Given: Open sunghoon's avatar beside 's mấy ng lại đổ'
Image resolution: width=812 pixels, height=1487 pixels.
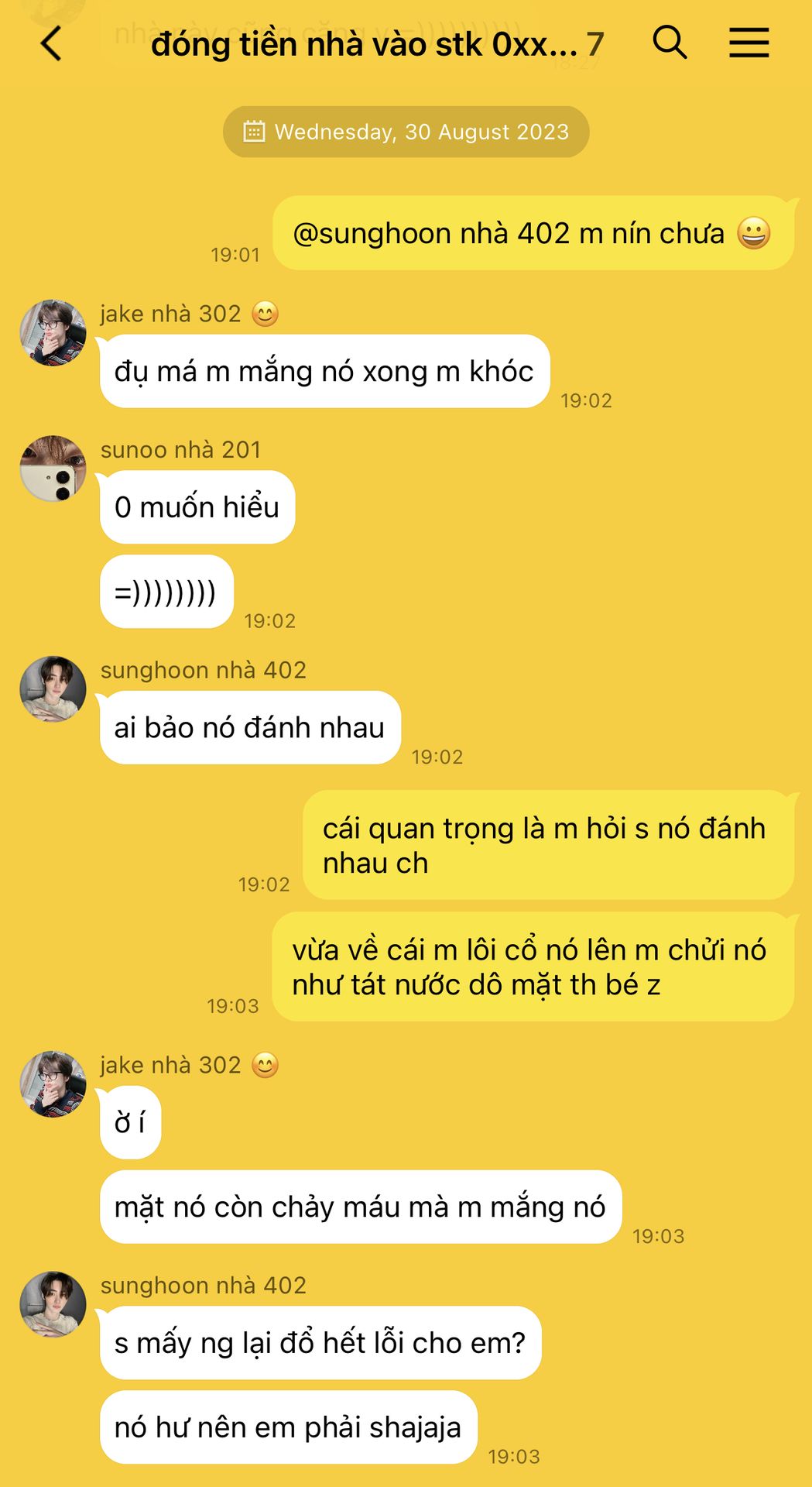Looking at the screenshot, I should [x=53, y=1304].
